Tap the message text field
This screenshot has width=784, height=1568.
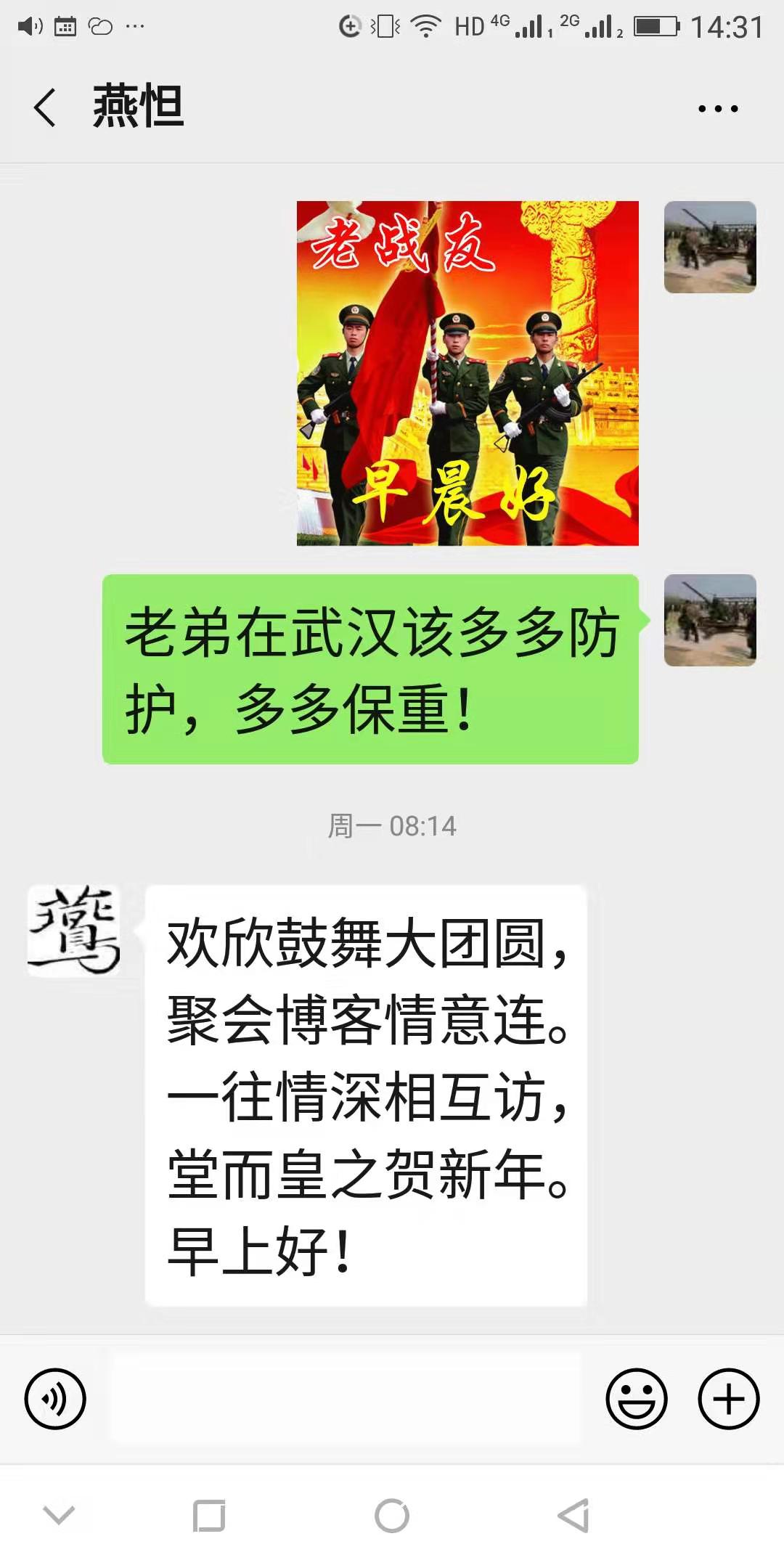[x=346, y=1397]
